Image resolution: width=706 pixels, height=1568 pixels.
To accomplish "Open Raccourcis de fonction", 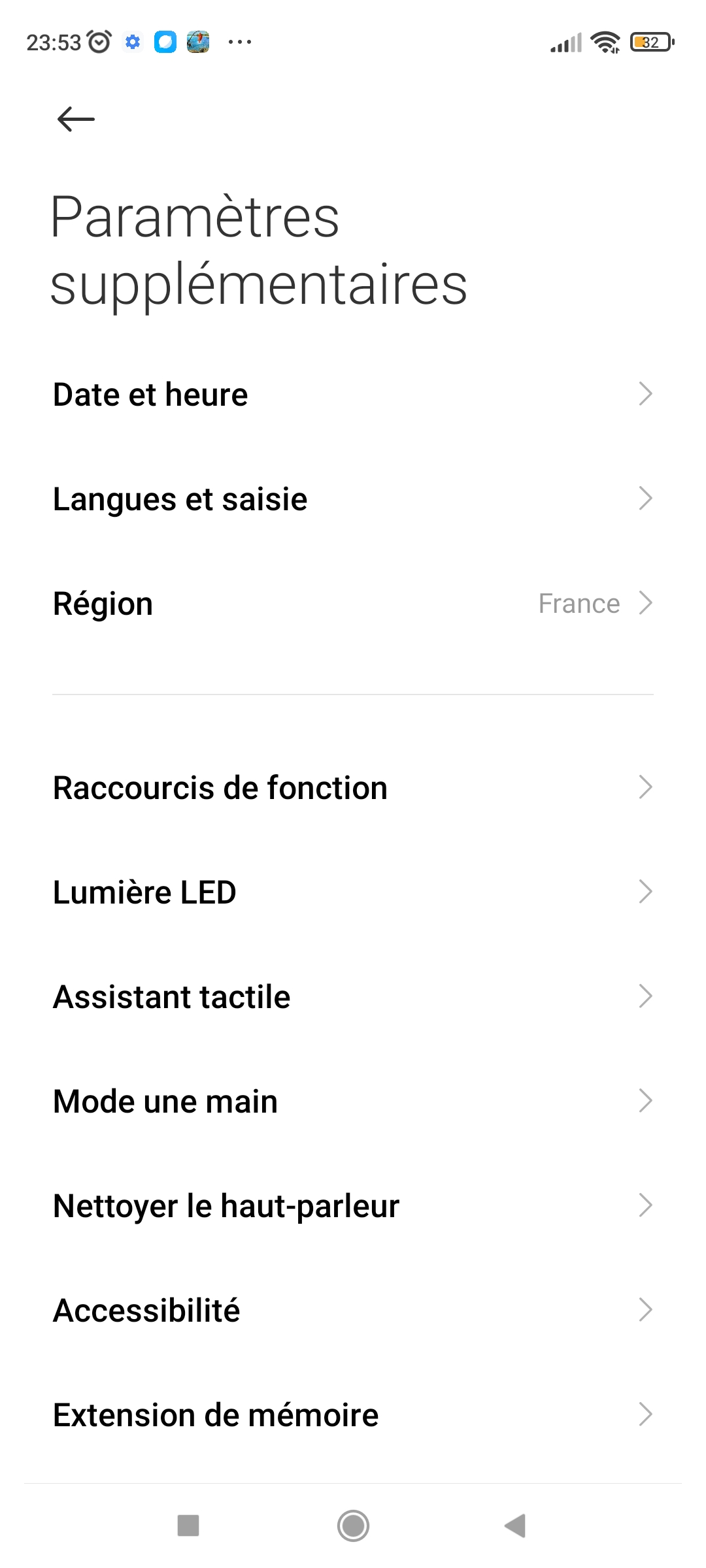I will coord(353,787).
